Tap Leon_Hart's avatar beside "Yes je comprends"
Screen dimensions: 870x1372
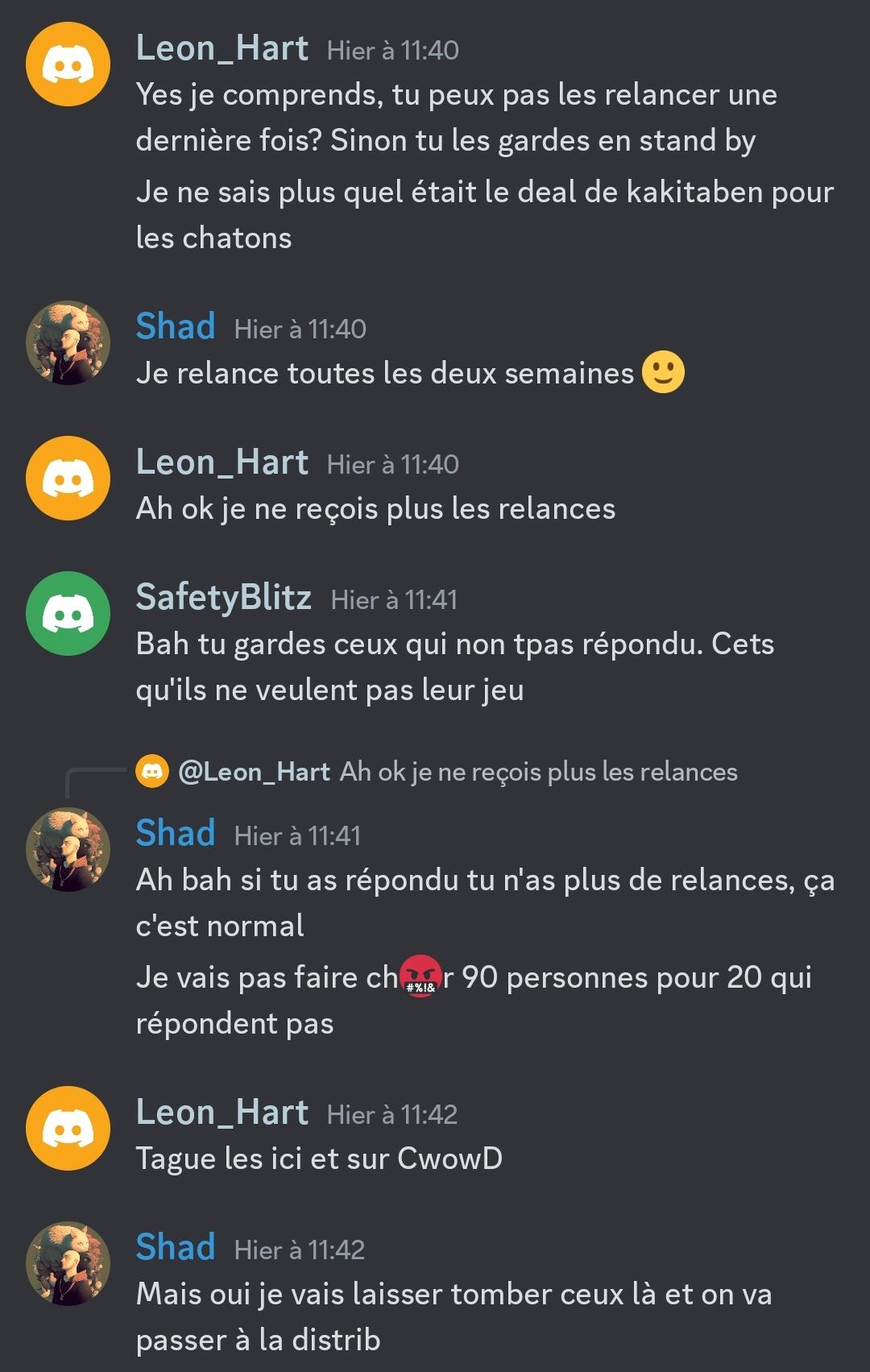click(x=68, y=64)
